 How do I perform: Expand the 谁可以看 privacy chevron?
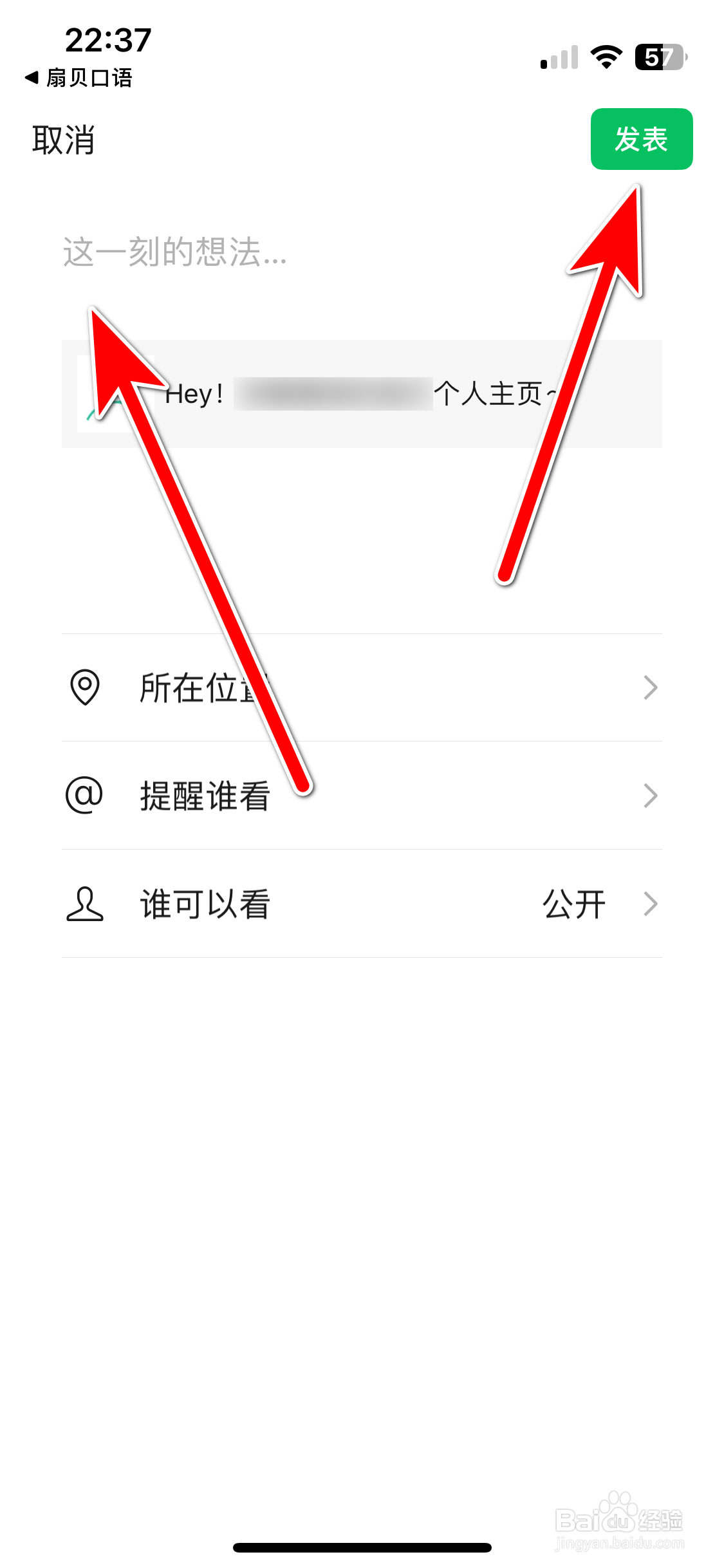(x=652, y=904)
